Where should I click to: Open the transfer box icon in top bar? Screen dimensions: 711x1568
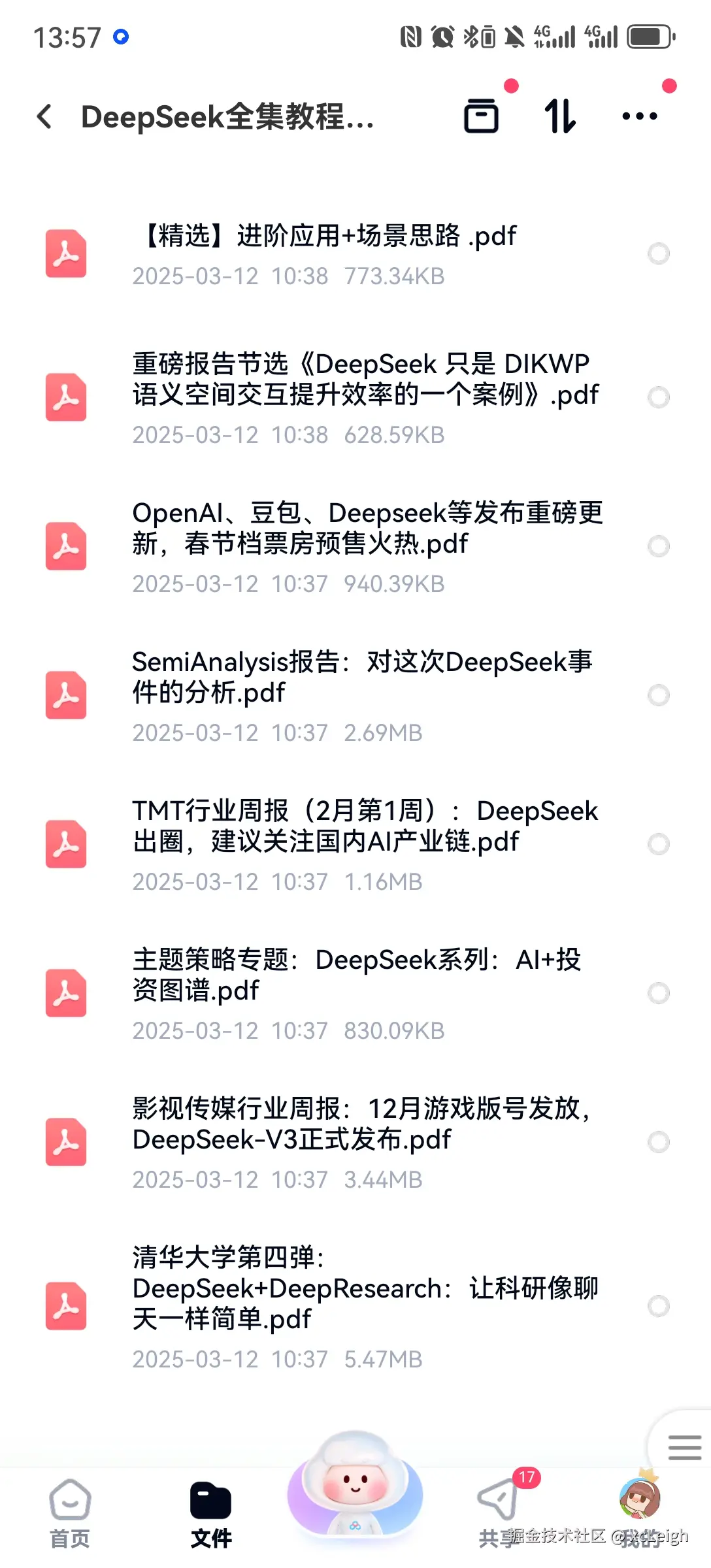482,116
